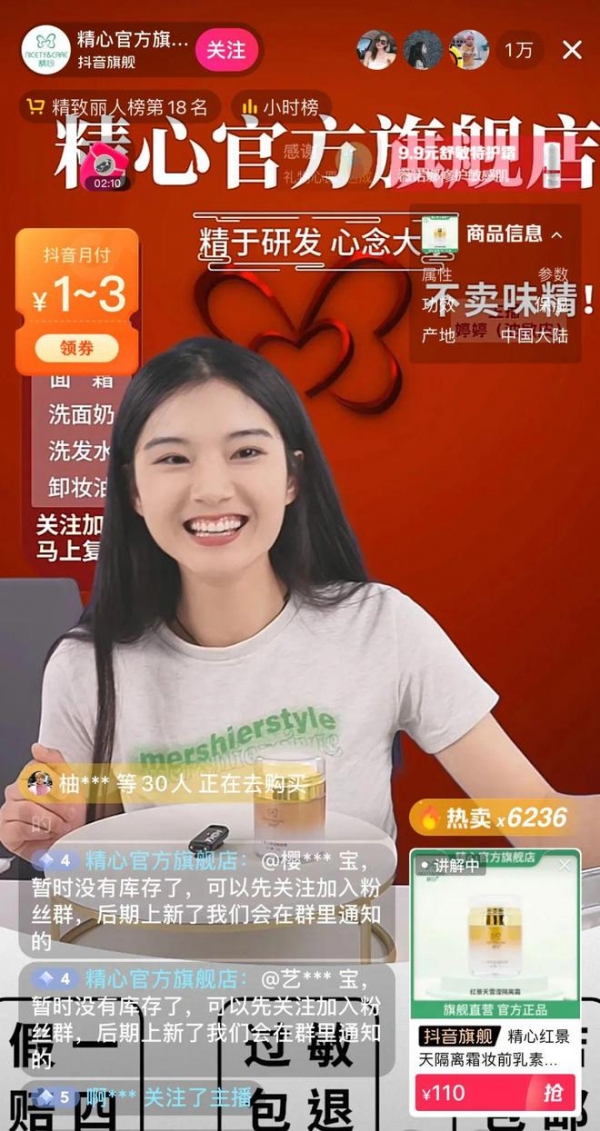Viewport: 600px width, 1131px height.
Task: Dismiss the 讲解中 product card
Action: [x=566, y=865]
